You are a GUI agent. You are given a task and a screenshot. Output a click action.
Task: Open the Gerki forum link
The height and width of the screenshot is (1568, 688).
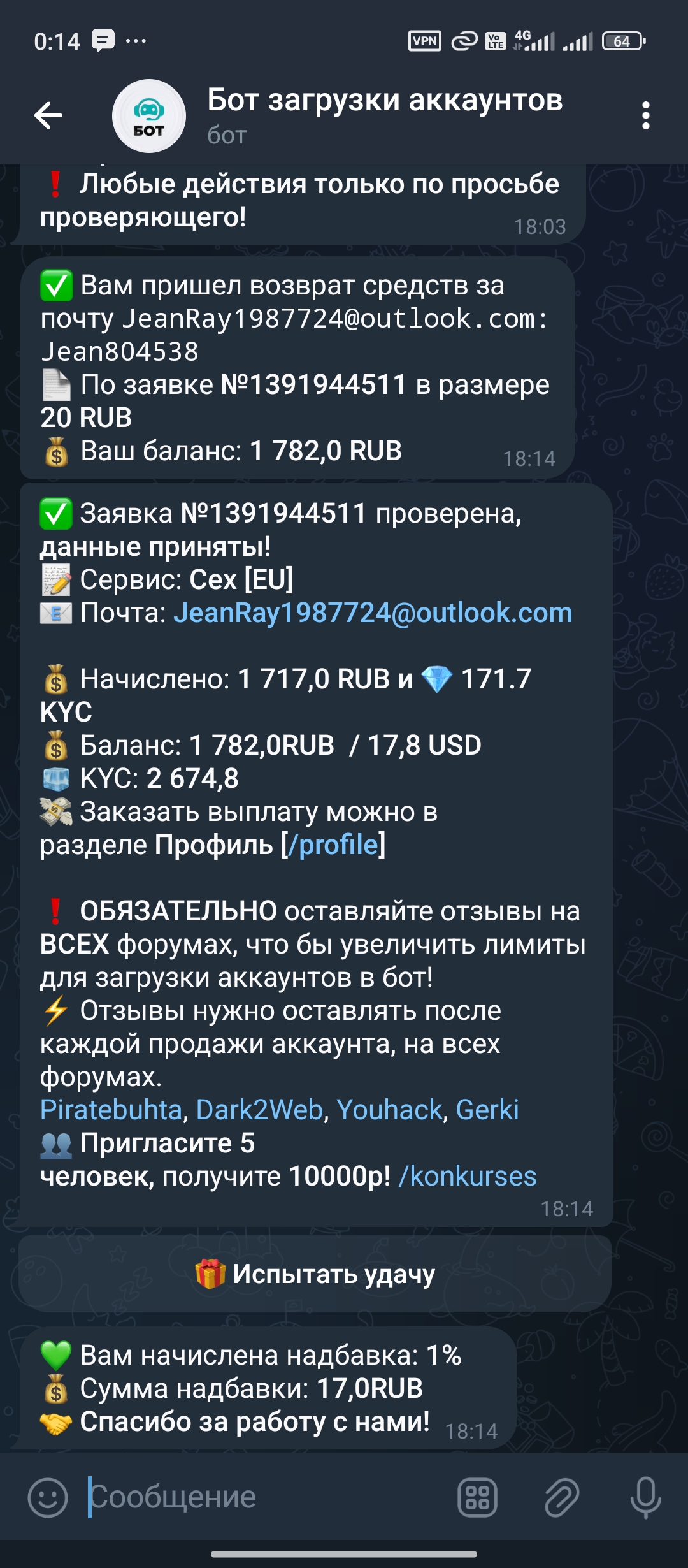487,1110
